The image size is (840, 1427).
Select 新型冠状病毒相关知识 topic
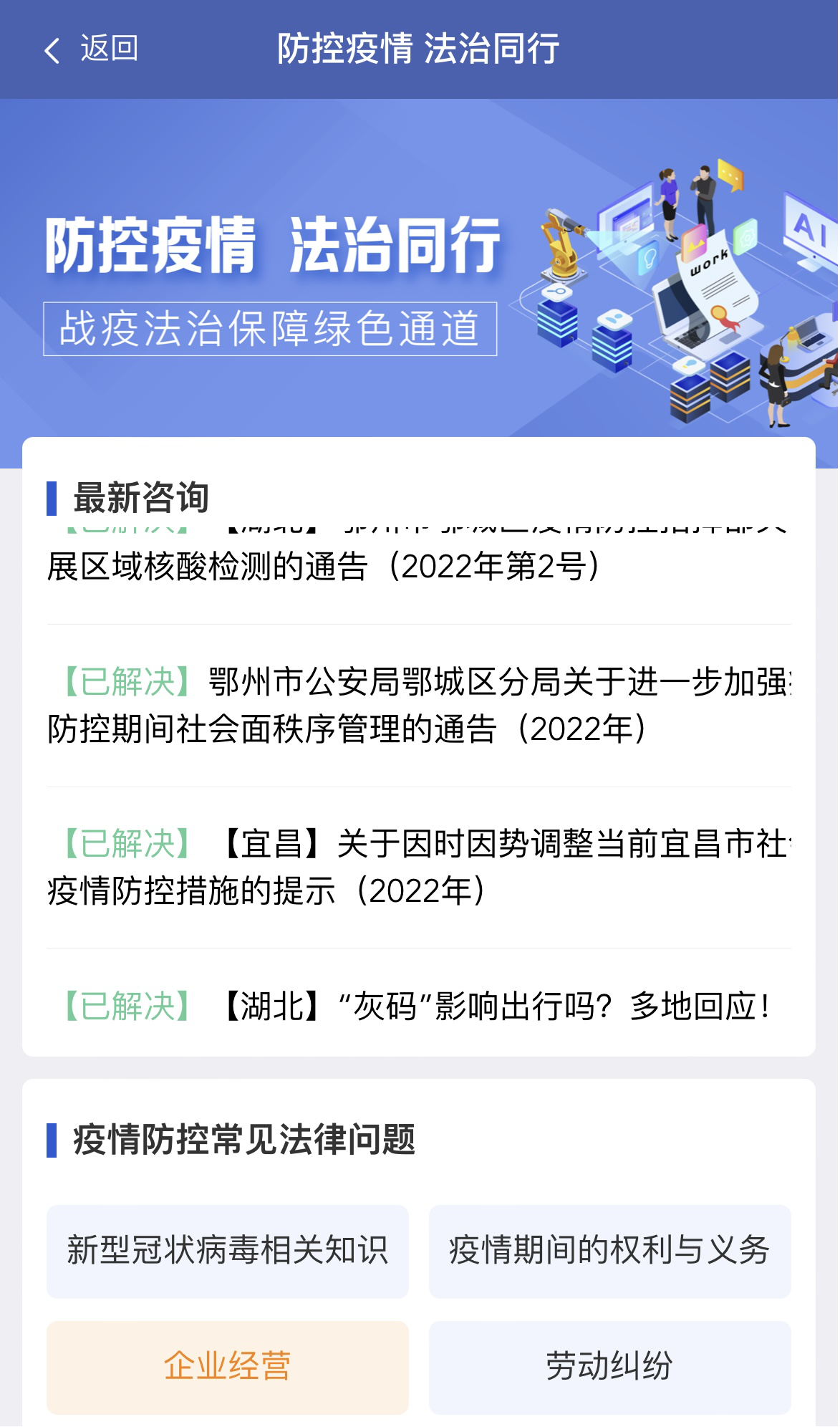[227, 1251]
